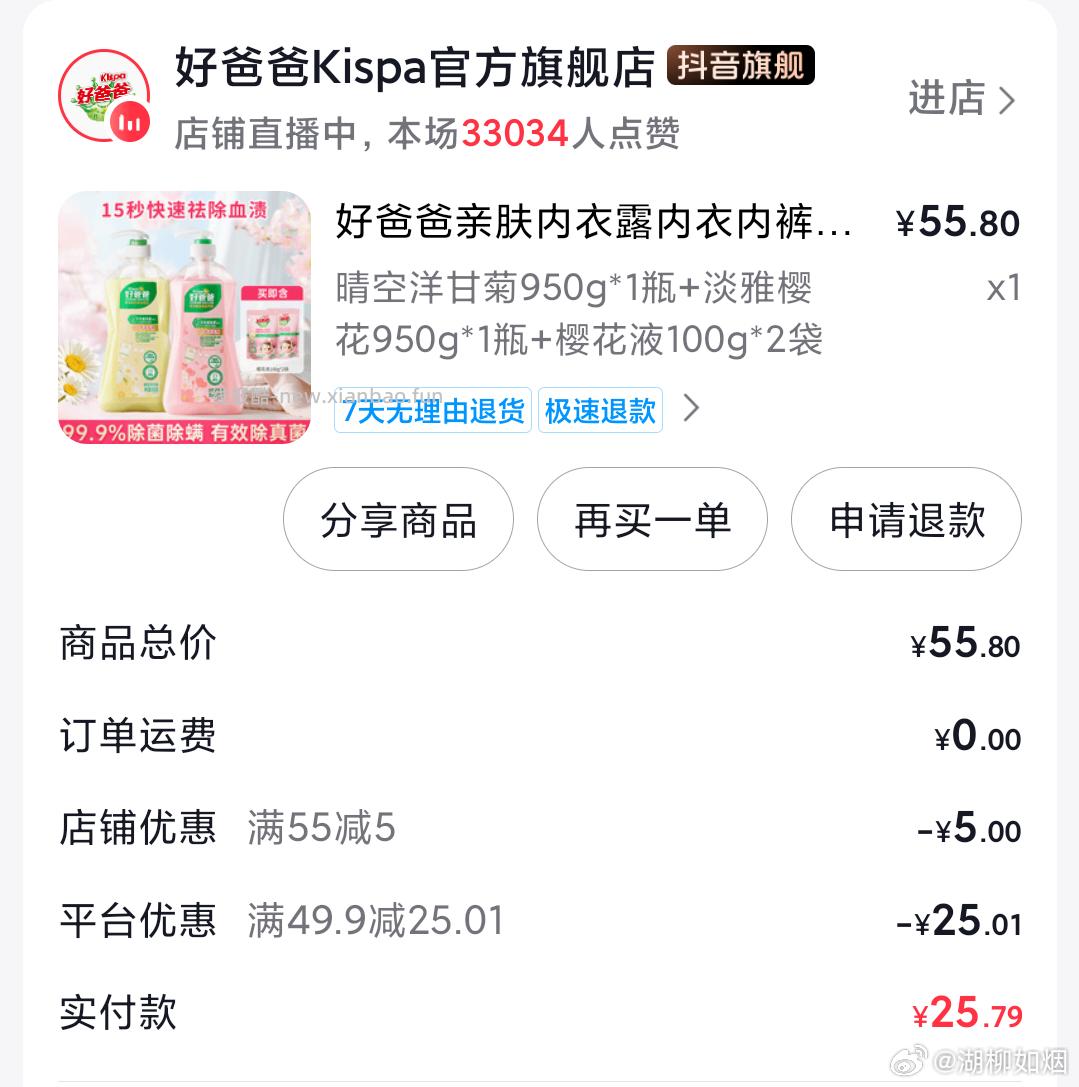Tap the 极速退款 service tag
The image size is (1079, 1087).
(599, 410)
